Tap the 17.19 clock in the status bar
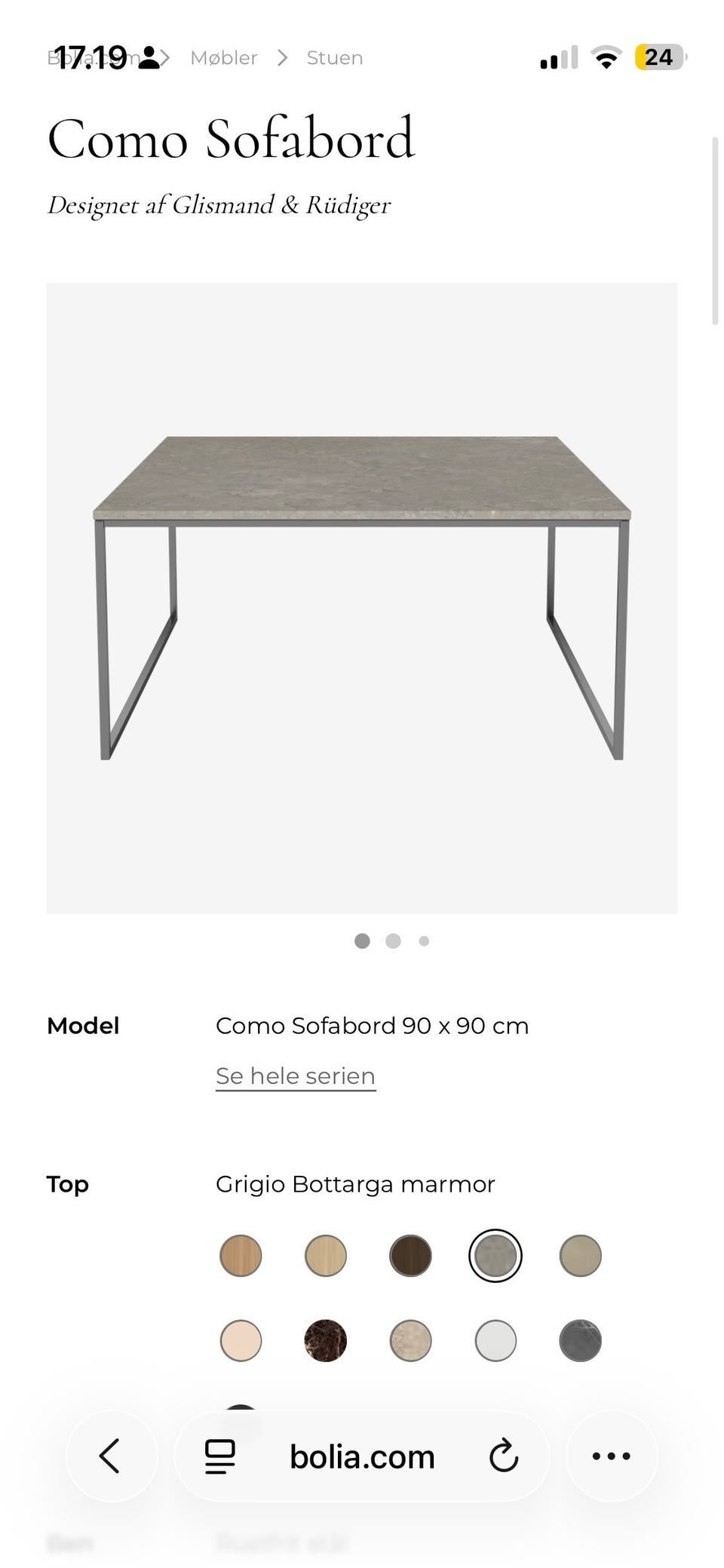Viewport: 724px width, 1568px height. pyautogui.click(x=92, y=57)
